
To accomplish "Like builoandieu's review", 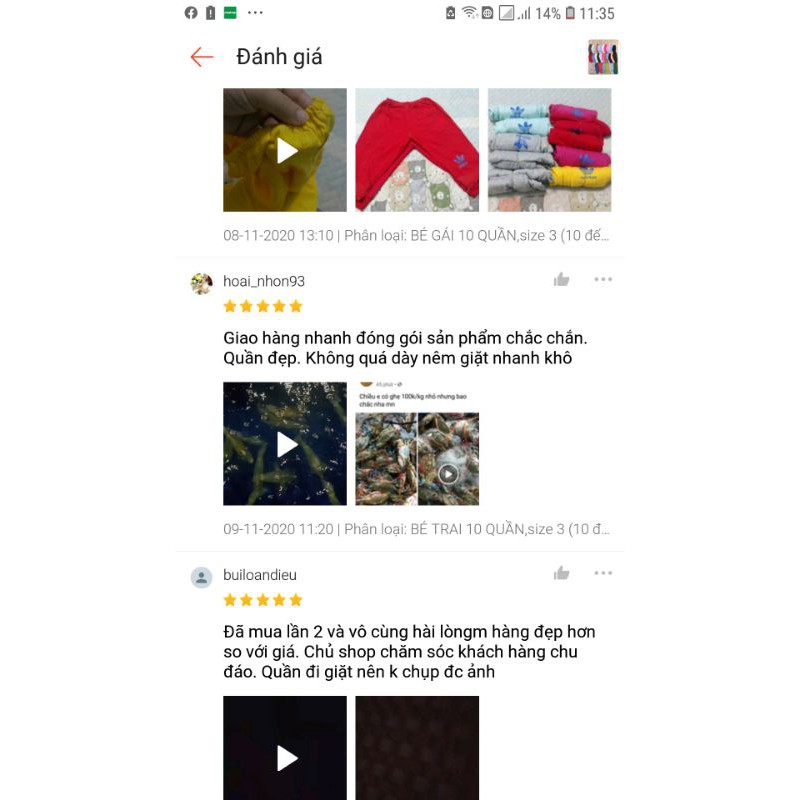I will point(562,573).
